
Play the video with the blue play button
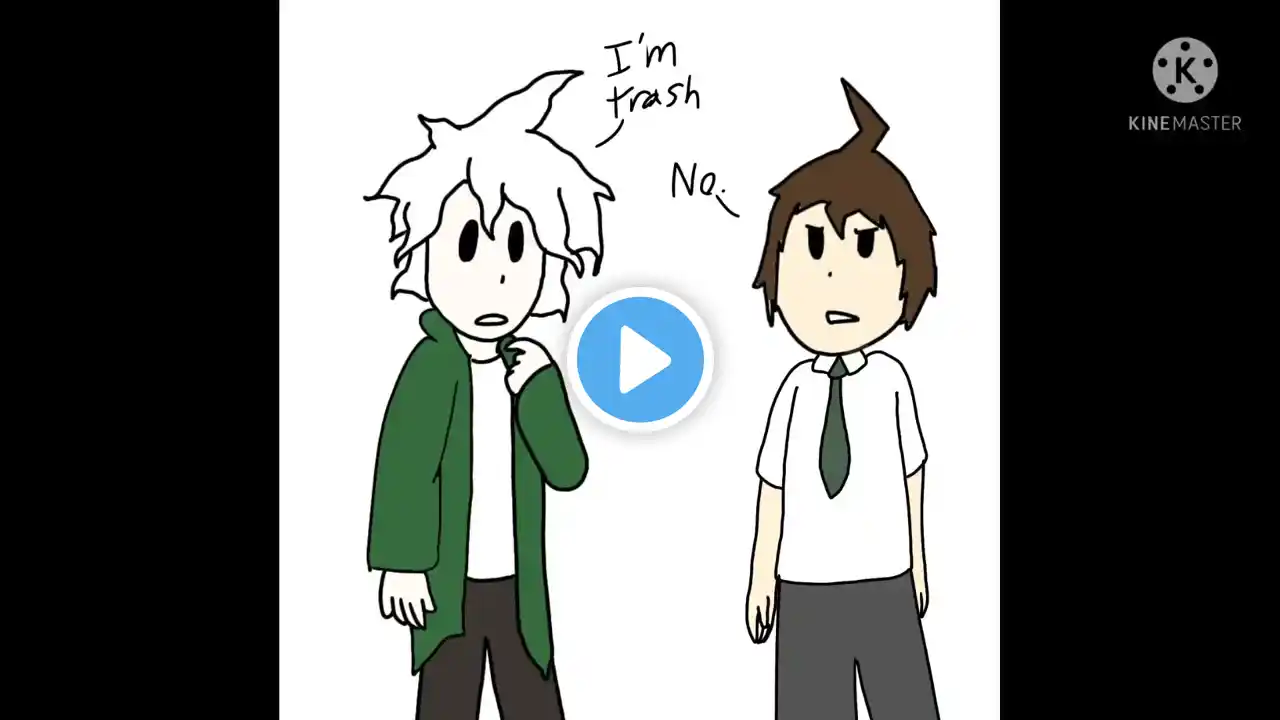point(640,360)
